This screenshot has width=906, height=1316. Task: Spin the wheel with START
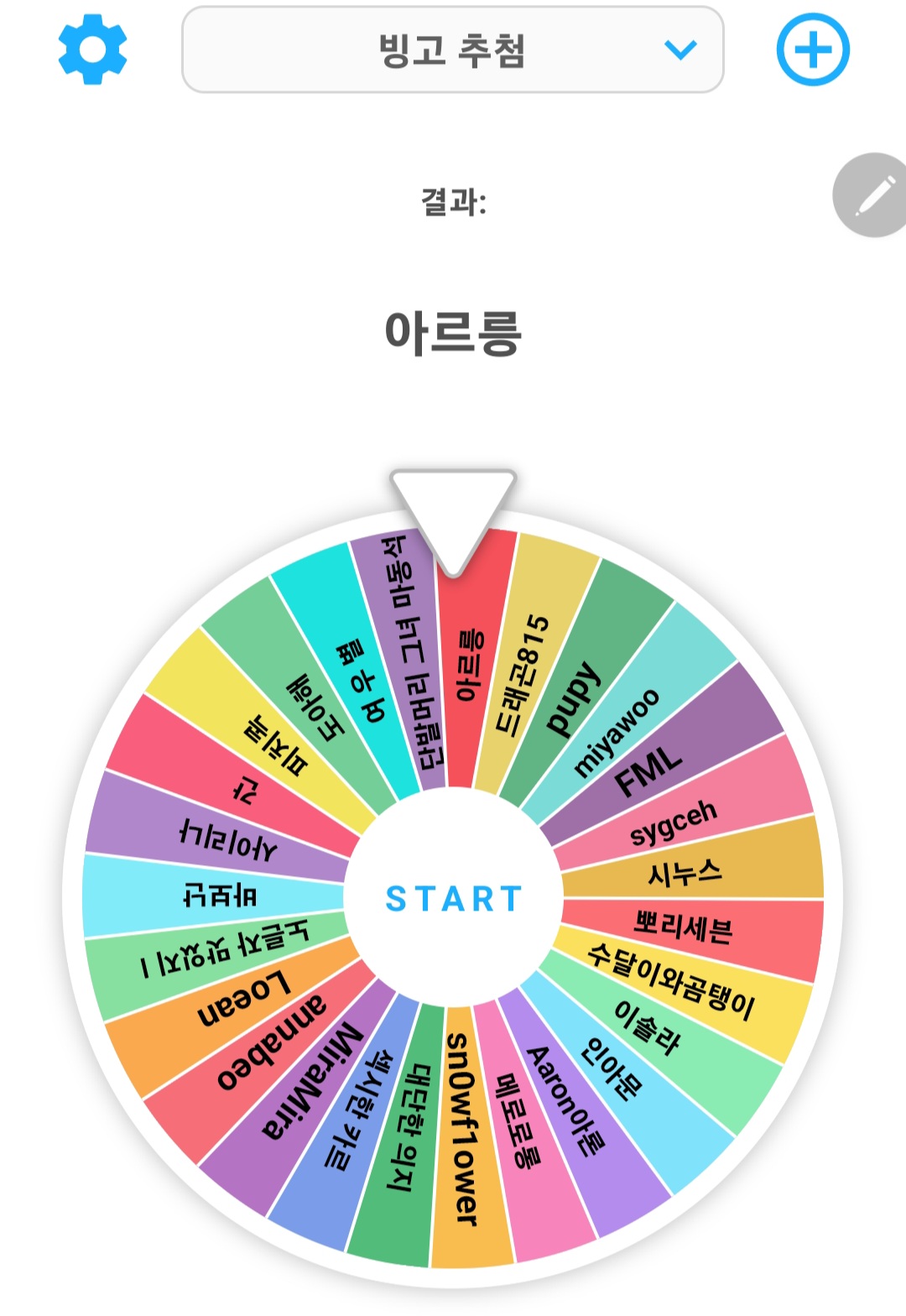pyautogui.click(x=453, y=899)
